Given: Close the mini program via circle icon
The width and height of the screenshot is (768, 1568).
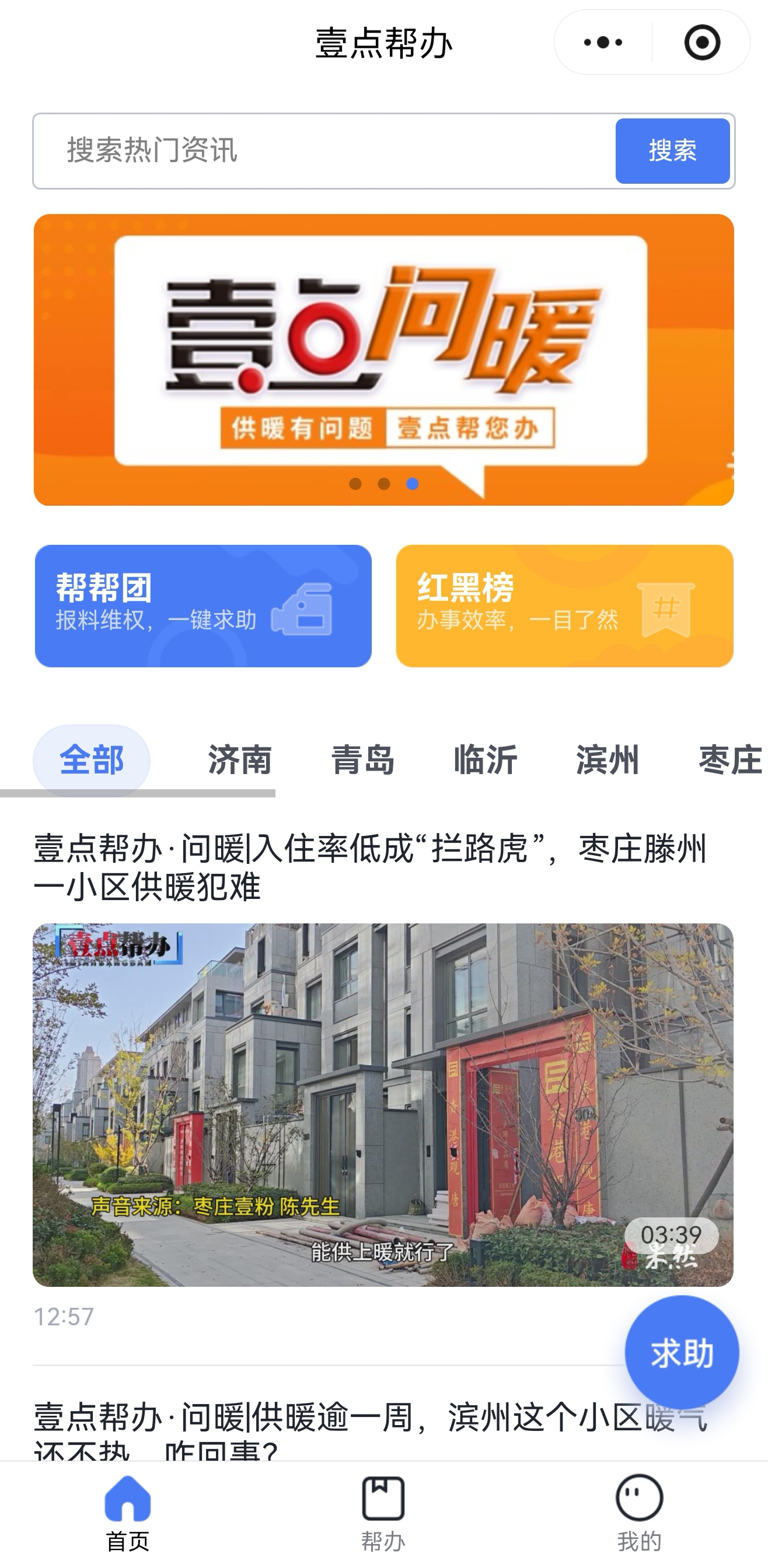Looking at the screenshot, I should (x=701, y=43).
